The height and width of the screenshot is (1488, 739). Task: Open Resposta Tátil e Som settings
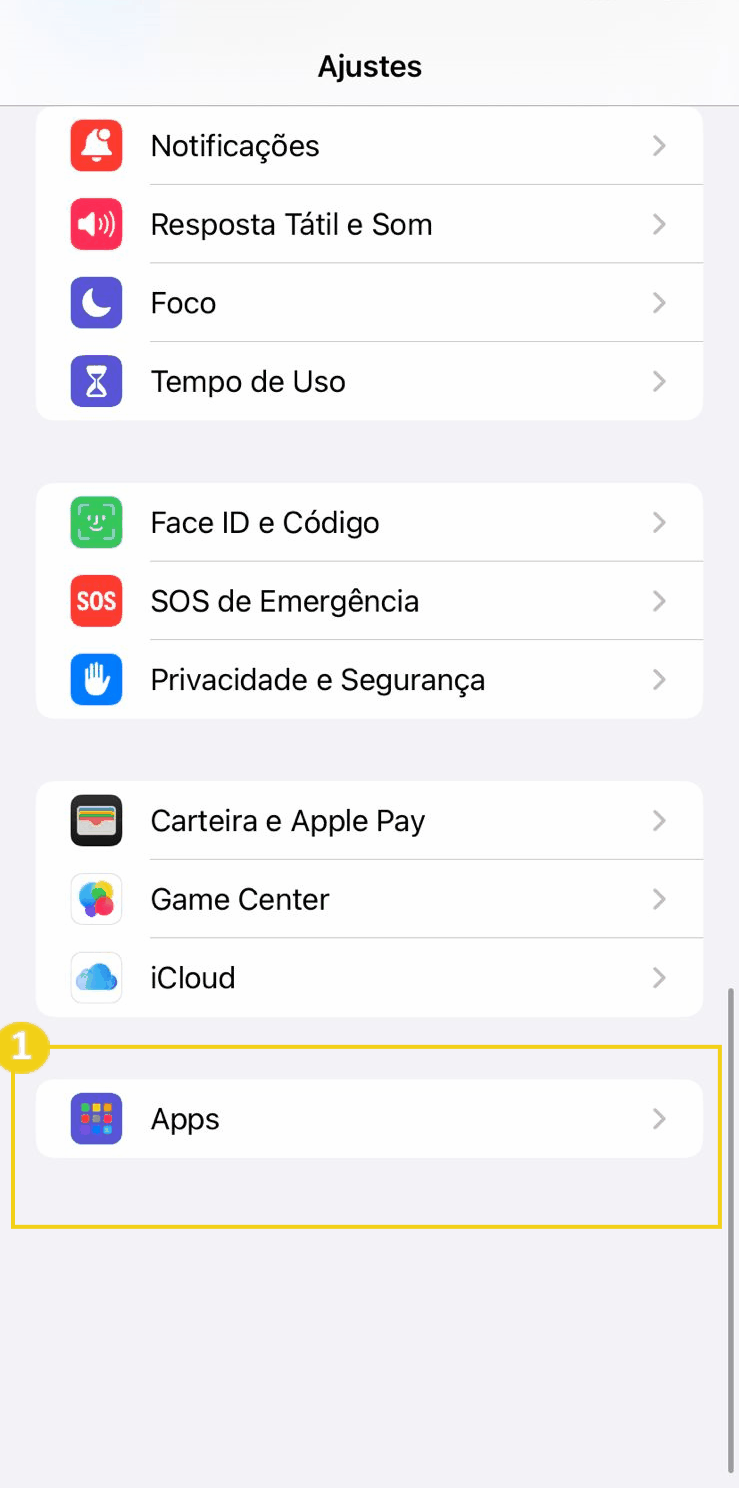point(369,224)
